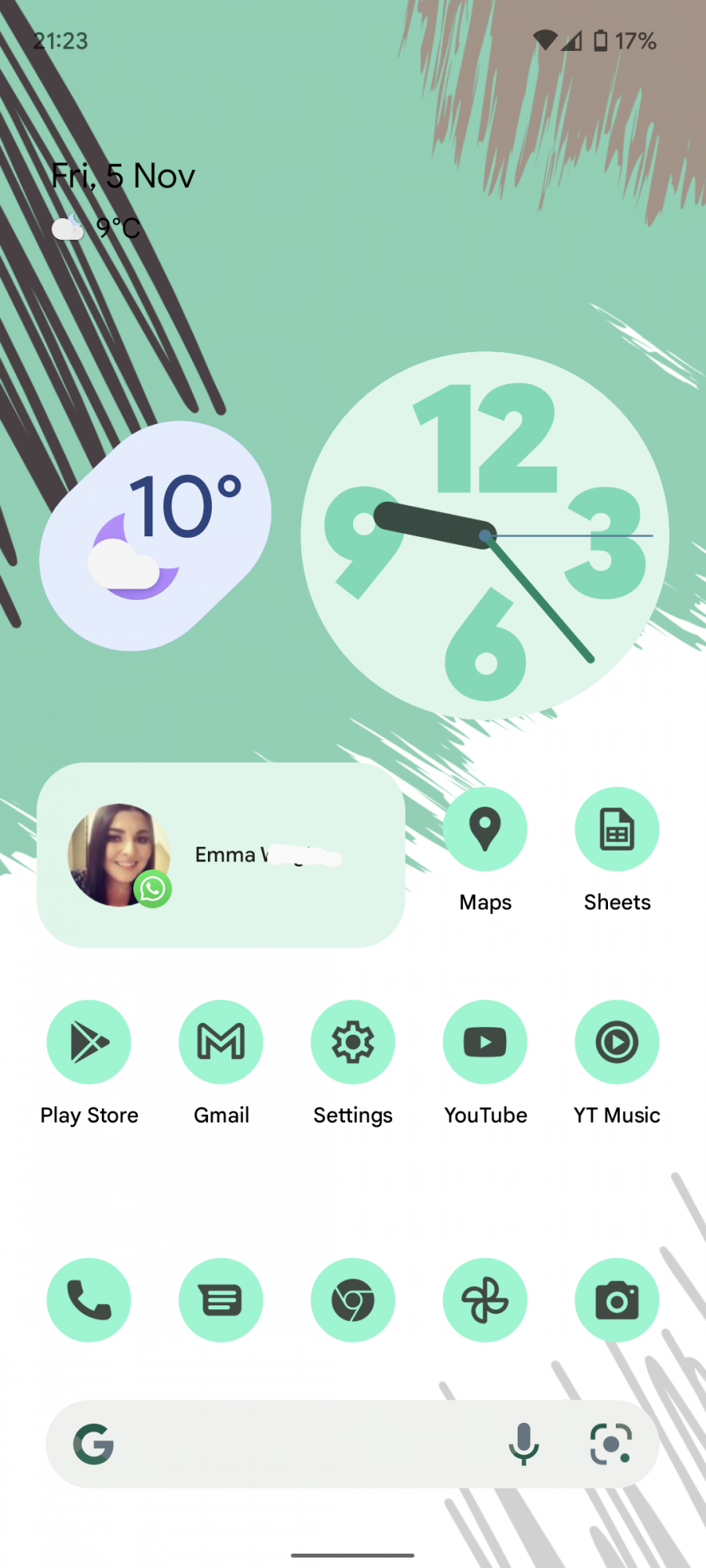Open the Fri, 5 Nov date widget
The width and height of the screenshot is (706, 1568).
click(123, 176)
